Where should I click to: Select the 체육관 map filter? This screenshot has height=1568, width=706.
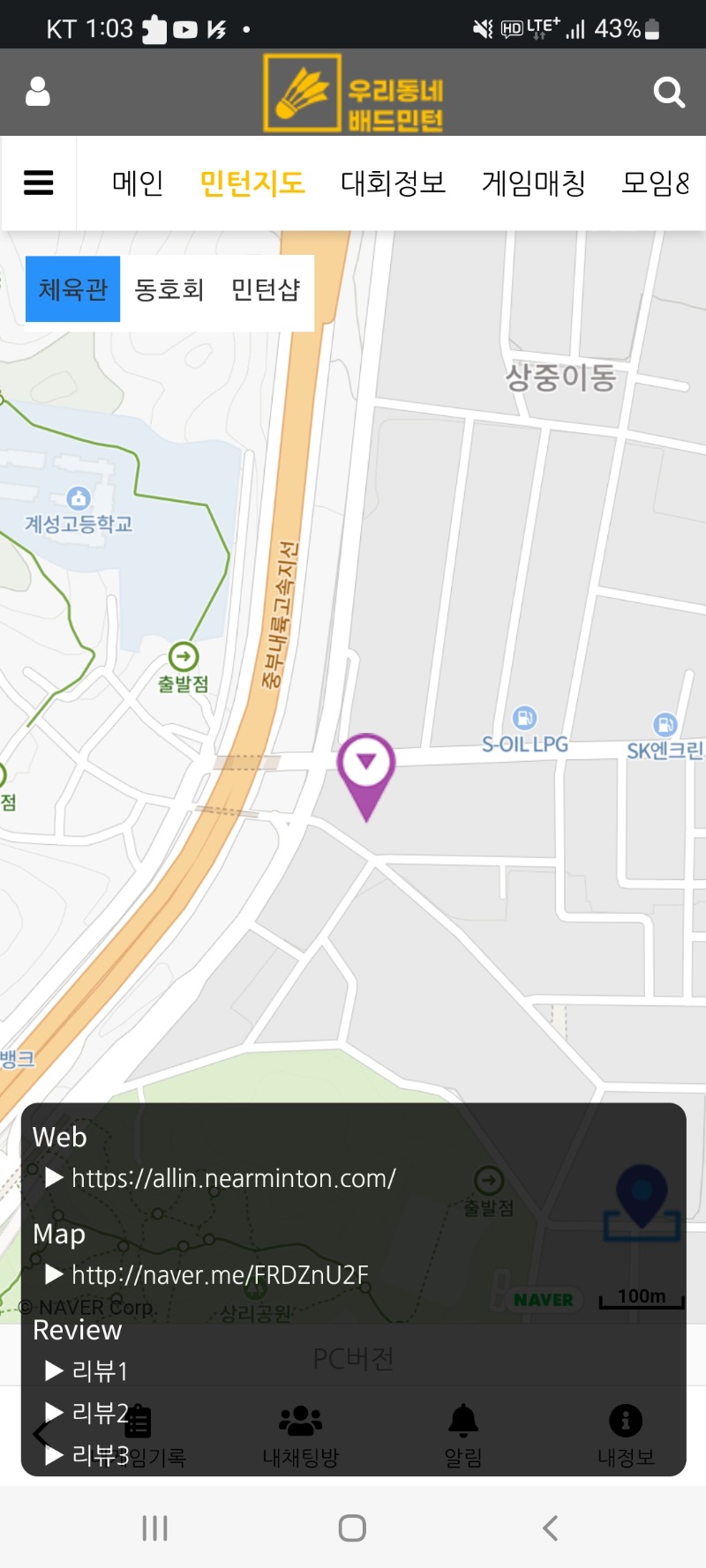click(x=72, y=289)
